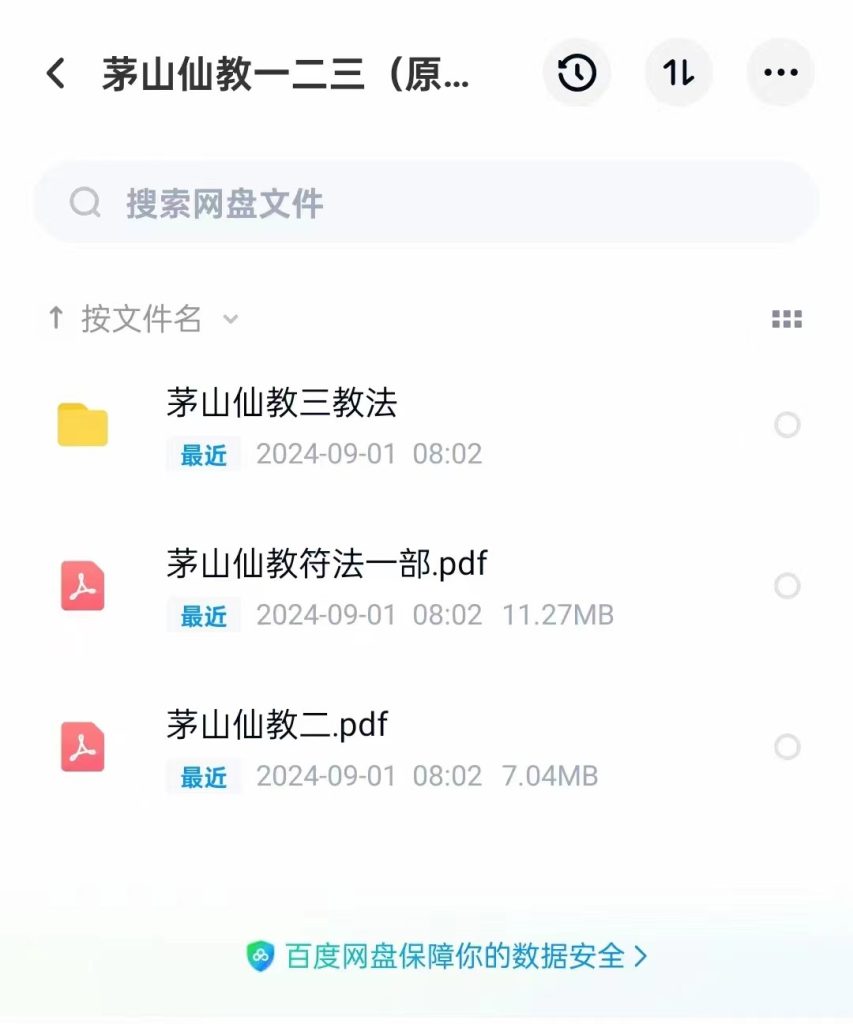Tap the 搜索网盘文件 search box

pos(426,202)
